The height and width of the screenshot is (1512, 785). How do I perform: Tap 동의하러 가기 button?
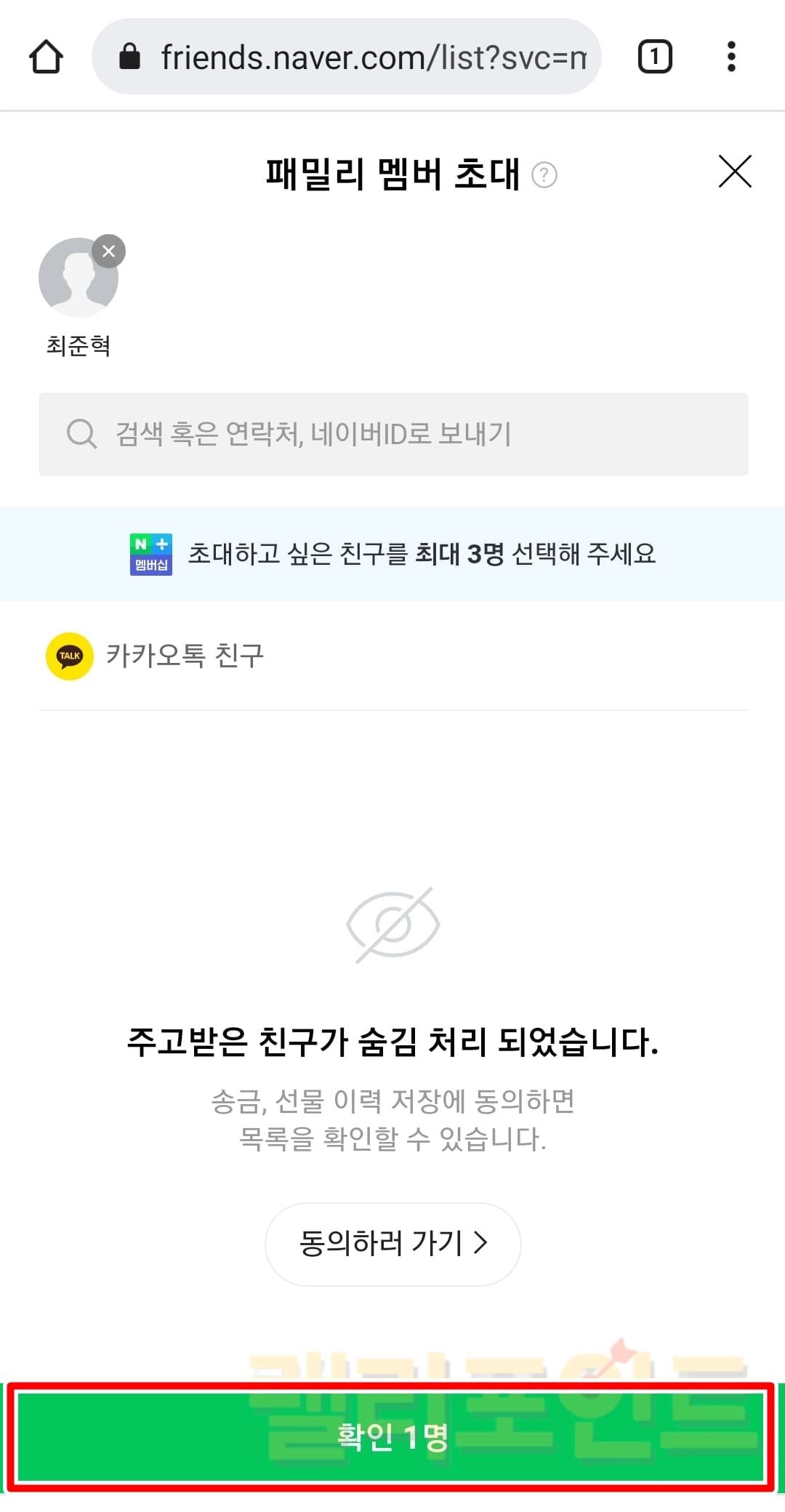392,1244
